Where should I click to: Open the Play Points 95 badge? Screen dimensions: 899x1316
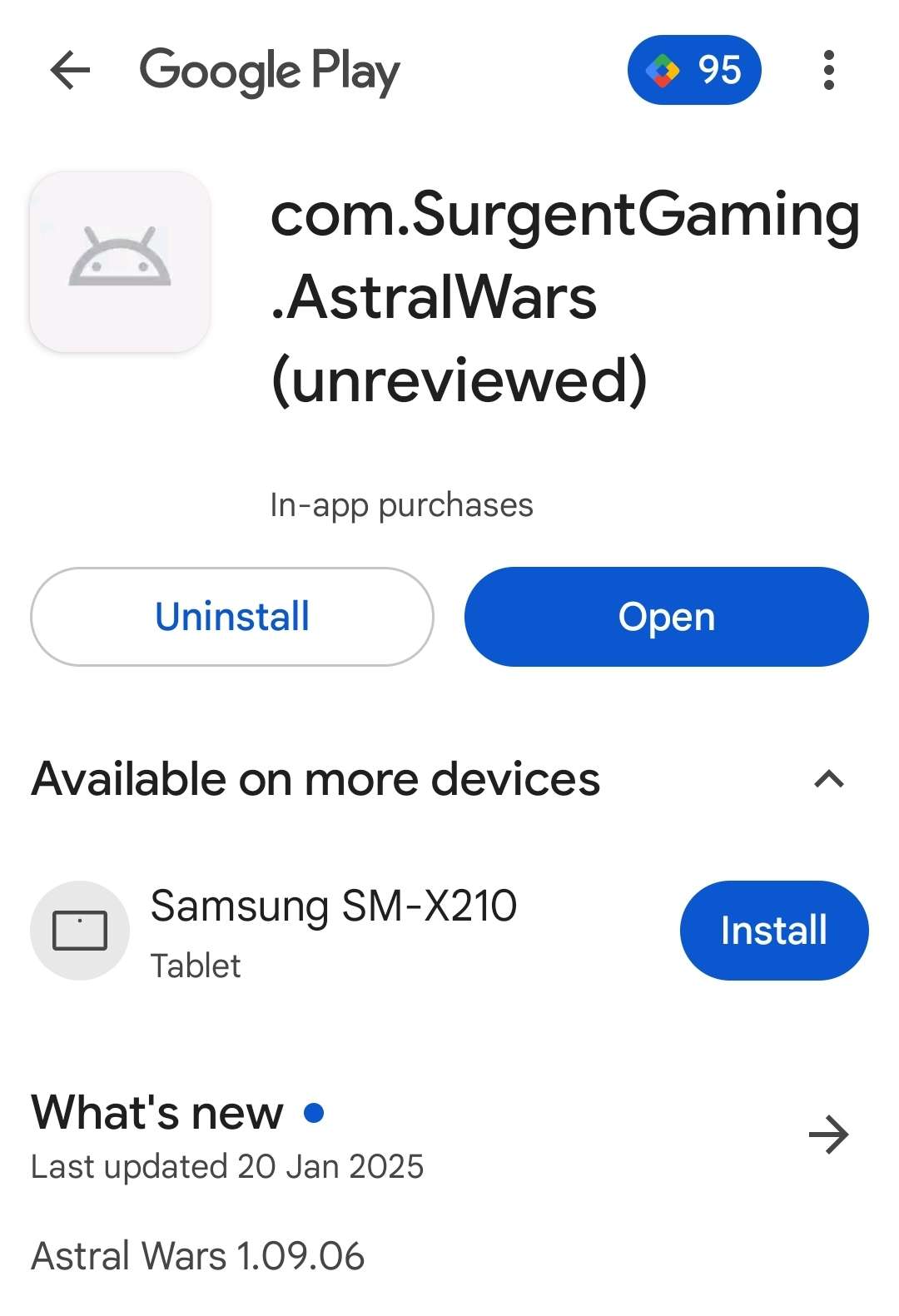[694, 70]
